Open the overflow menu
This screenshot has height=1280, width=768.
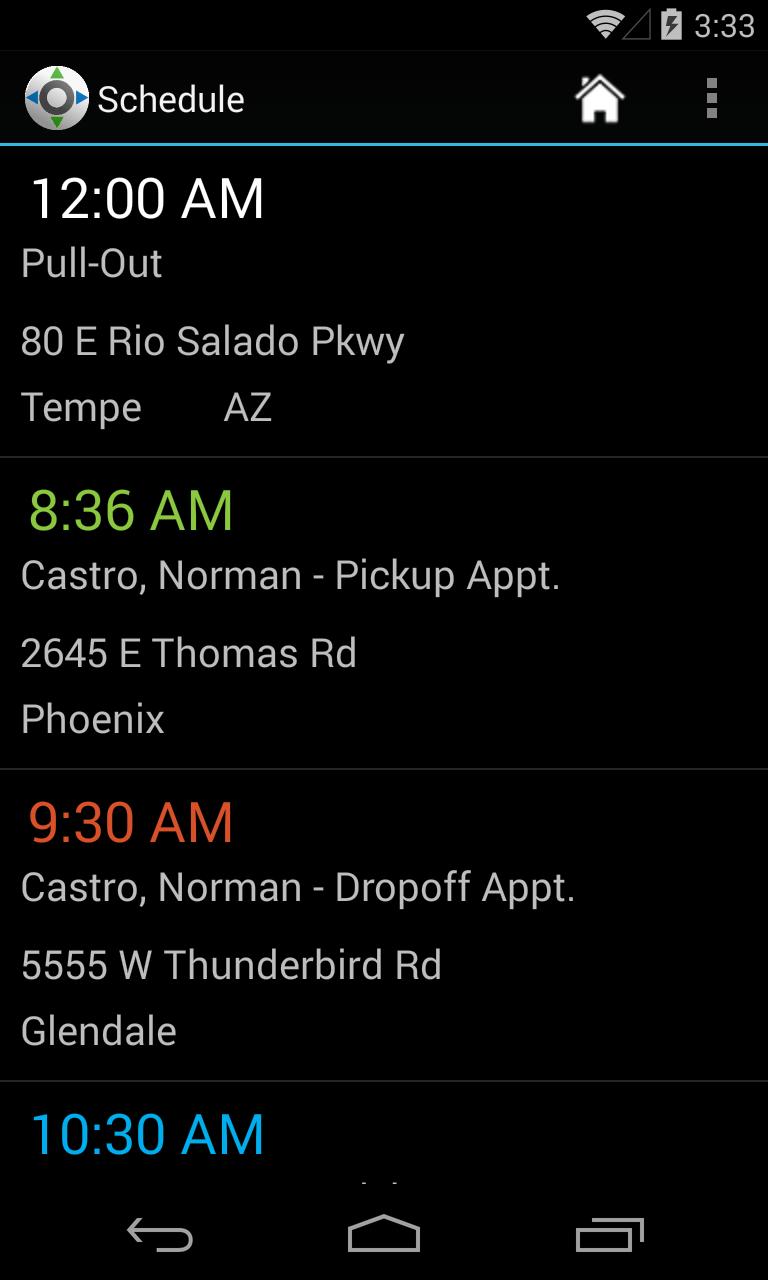click(x=711, y=99)
